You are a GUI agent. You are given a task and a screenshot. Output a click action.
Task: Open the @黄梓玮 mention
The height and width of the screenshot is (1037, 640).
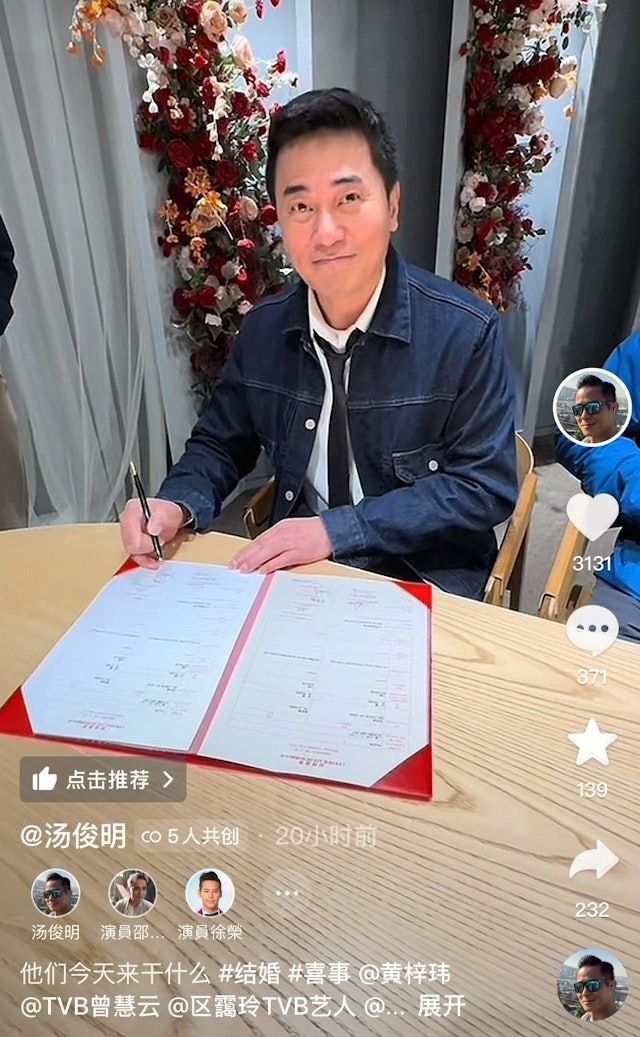(x=410, y=973)
